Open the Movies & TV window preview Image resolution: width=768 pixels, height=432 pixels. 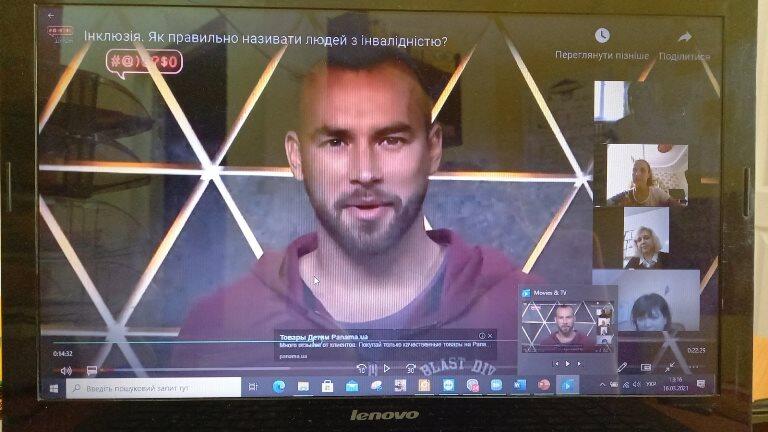pyautogui.click(x=569, y=327)
